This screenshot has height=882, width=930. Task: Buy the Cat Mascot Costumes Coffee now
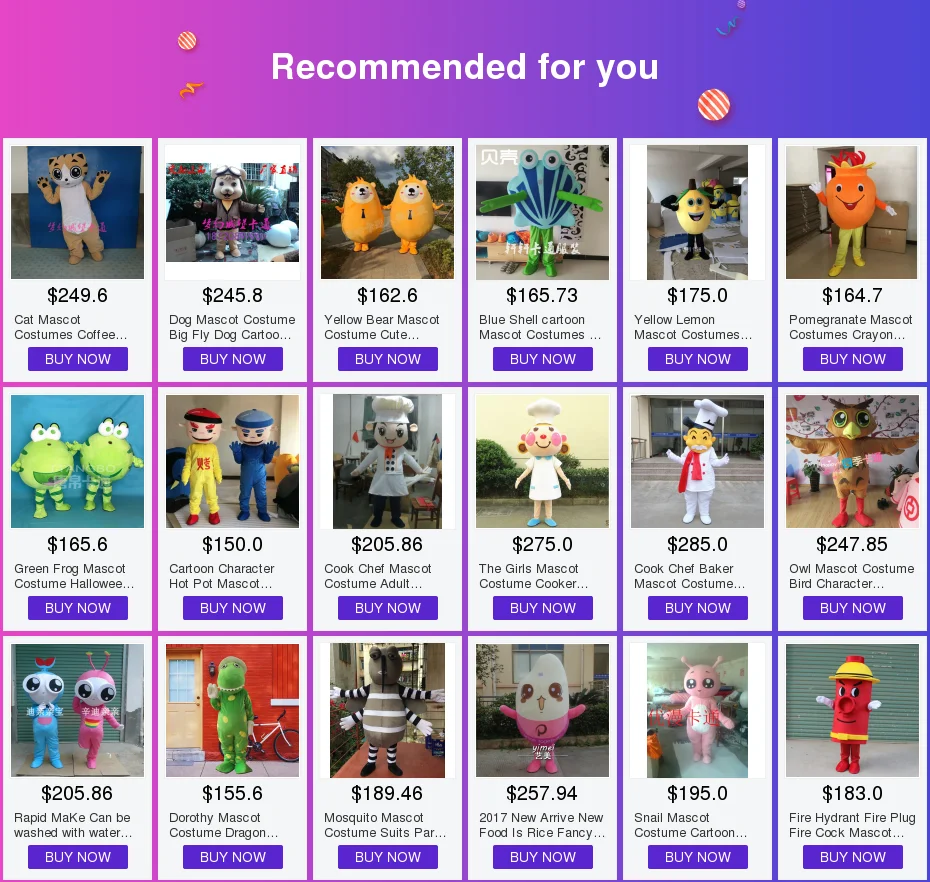(78, 359)
